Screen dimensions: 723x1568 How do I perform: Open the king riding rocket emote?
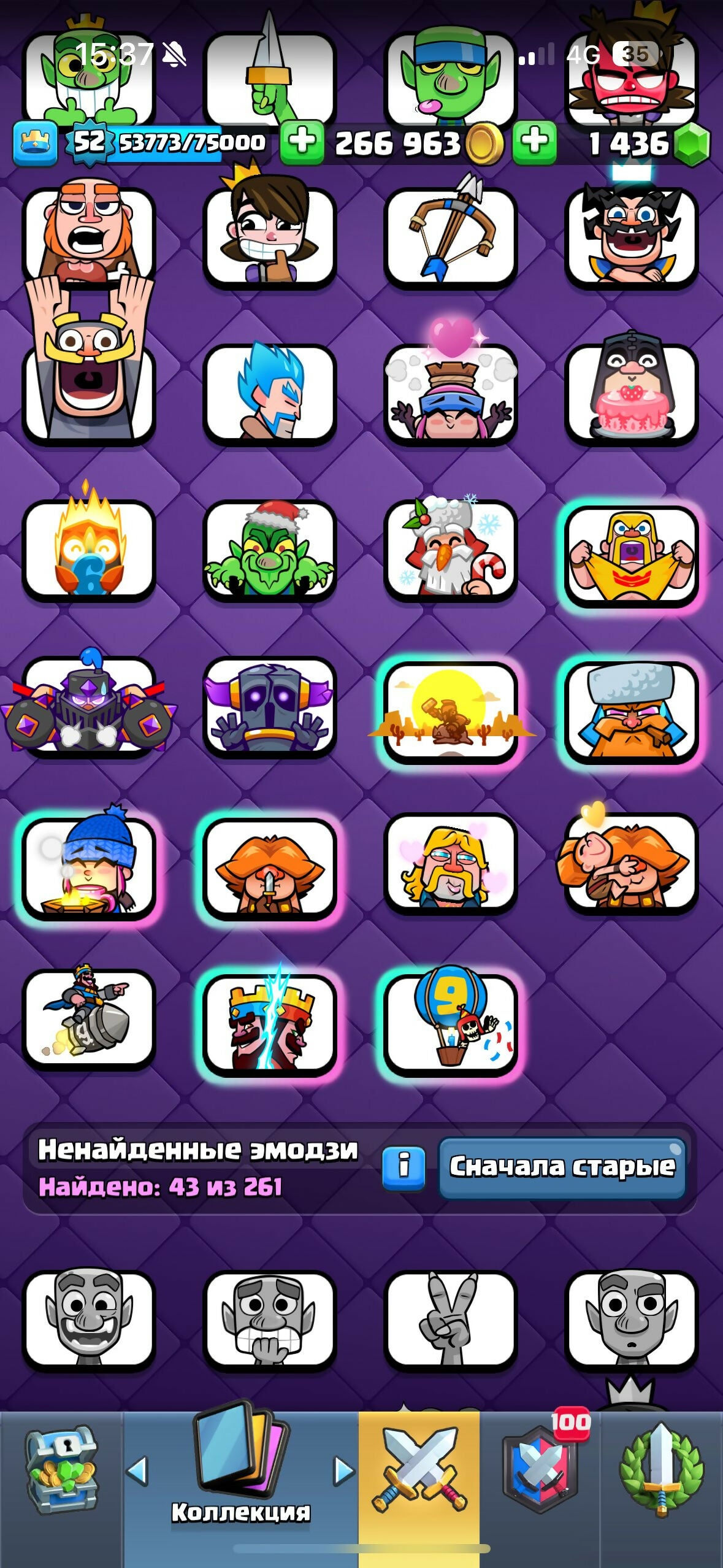coord(90,1018)
